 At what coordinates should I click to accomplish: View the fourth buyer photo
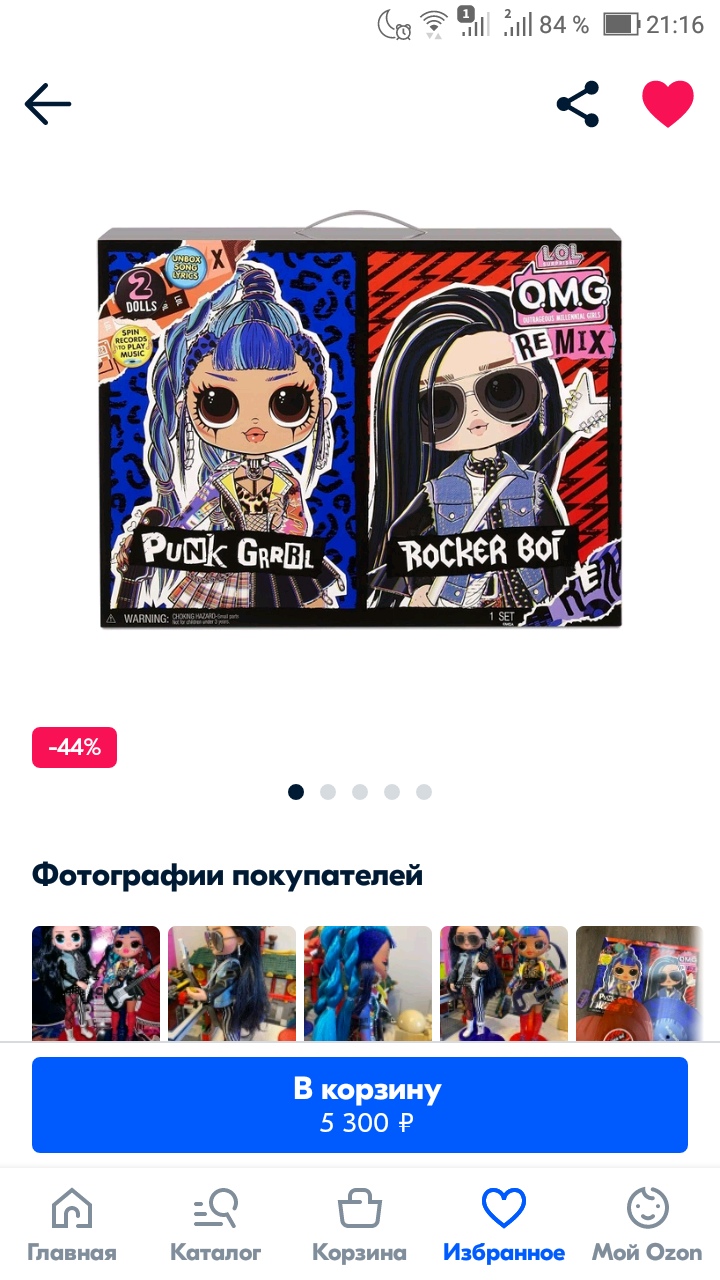[504, 984]
